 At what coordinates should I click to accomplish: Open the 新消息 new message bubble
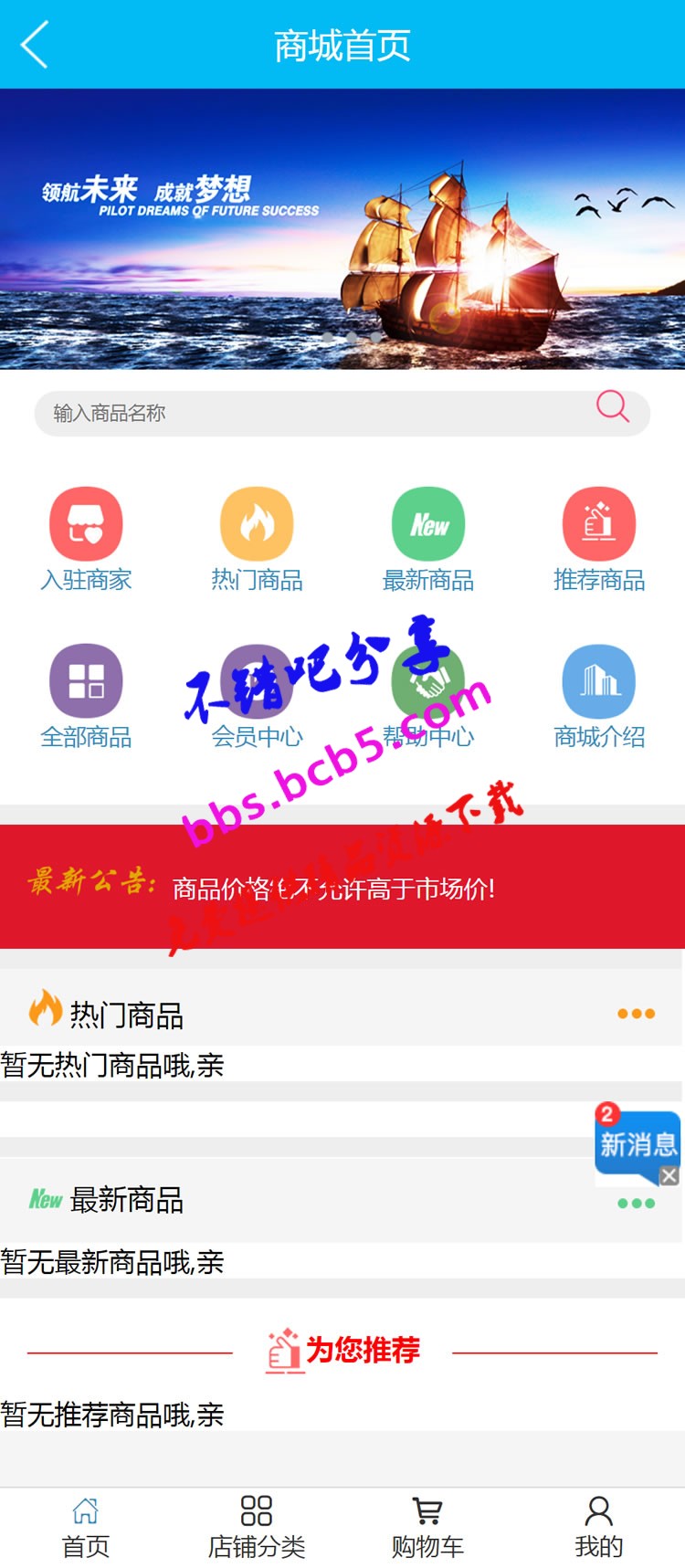tap(636, 1143)
